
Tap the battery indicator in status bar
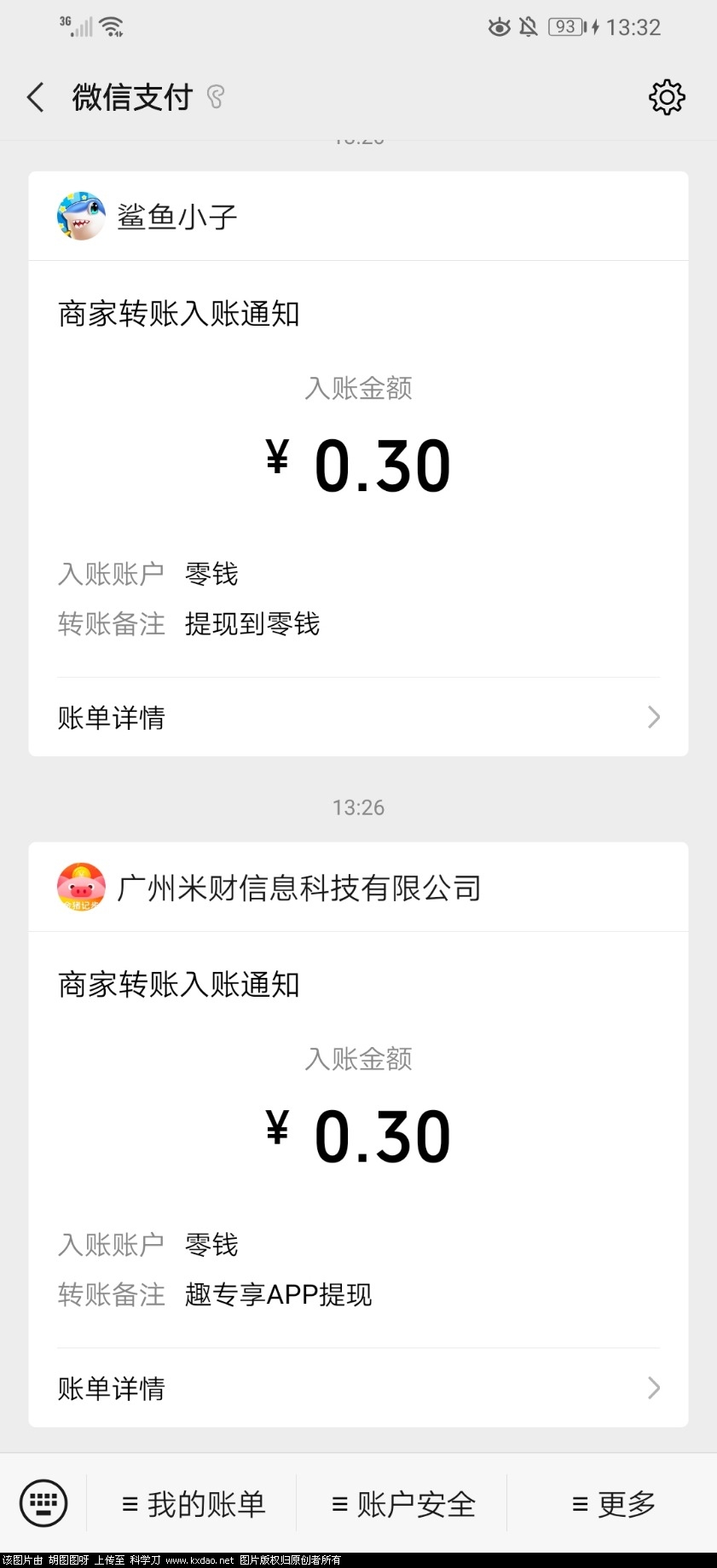pyautogui.click(x=565, y=26)
